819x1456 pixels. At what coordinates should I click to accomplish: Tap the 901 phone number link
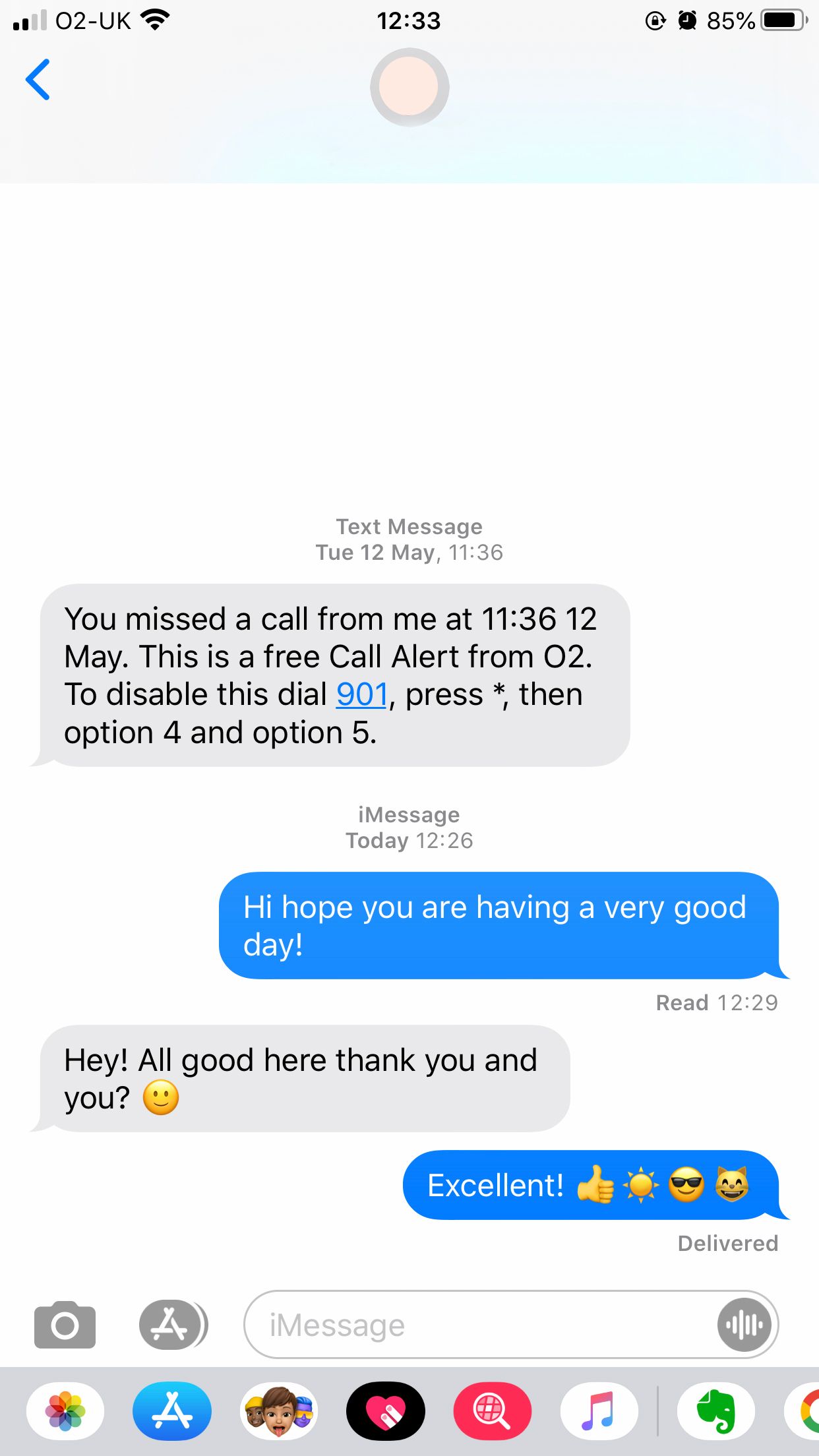pyautogui.click(x=361, y=694)
